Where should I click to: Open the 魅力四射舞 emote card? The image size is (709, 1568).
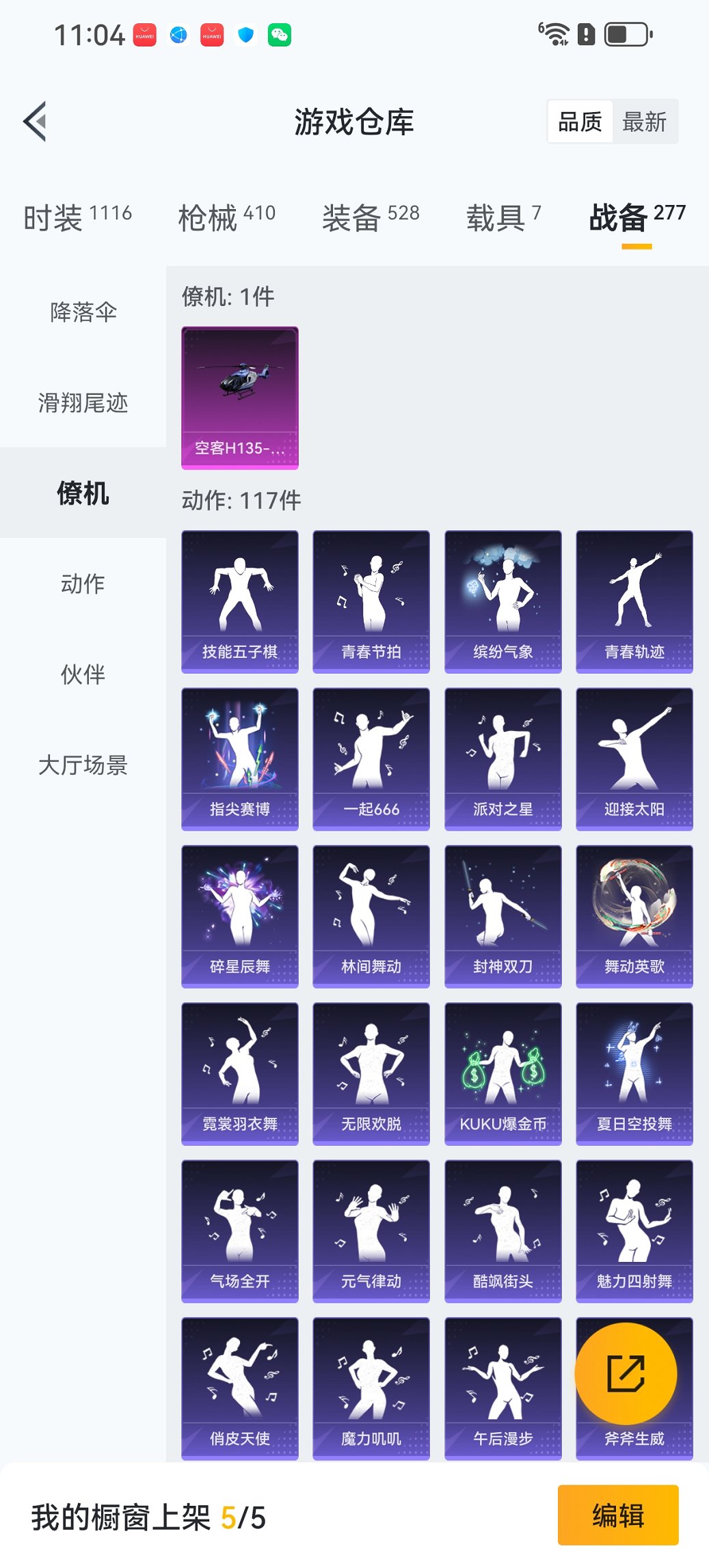634,1230
